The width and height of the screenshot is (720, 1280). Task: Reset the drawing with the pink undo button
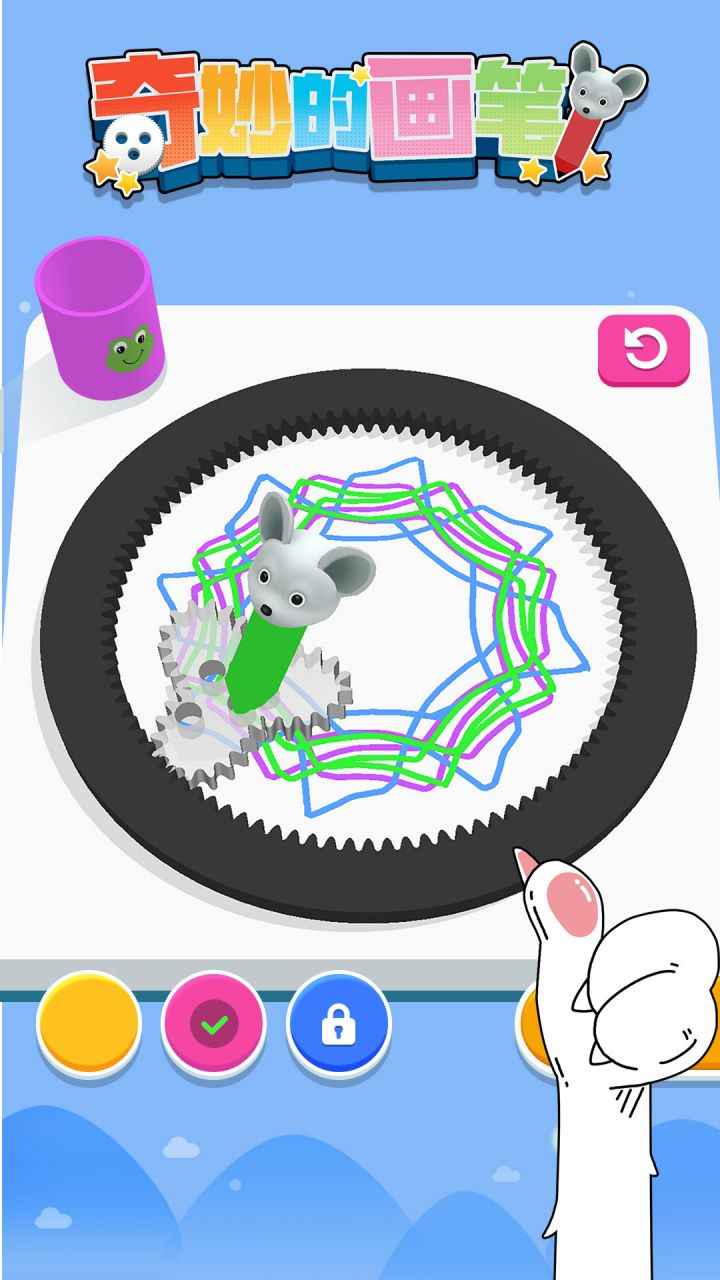pos(644,350)
